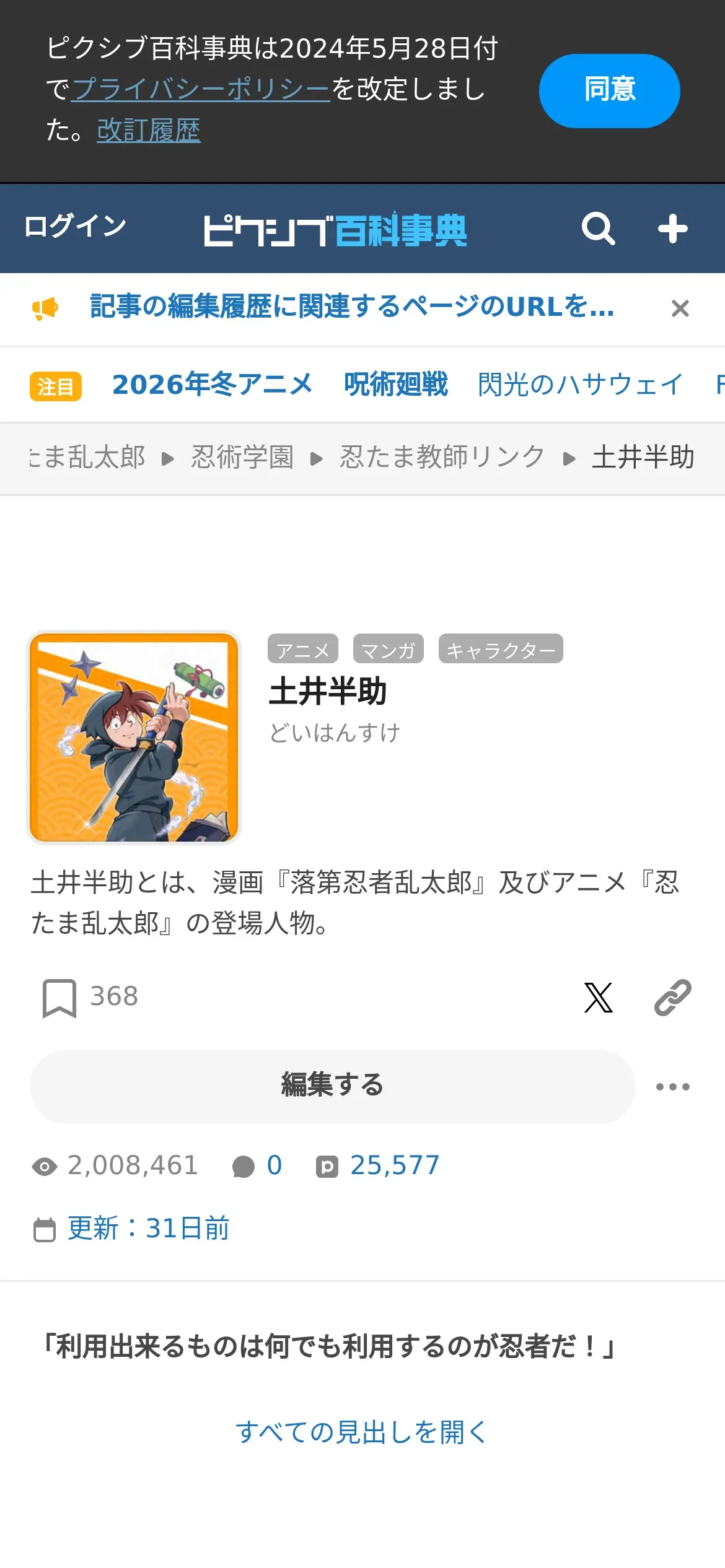
Task: Tap the 編集する button
Action: (x=332, y=1086)
